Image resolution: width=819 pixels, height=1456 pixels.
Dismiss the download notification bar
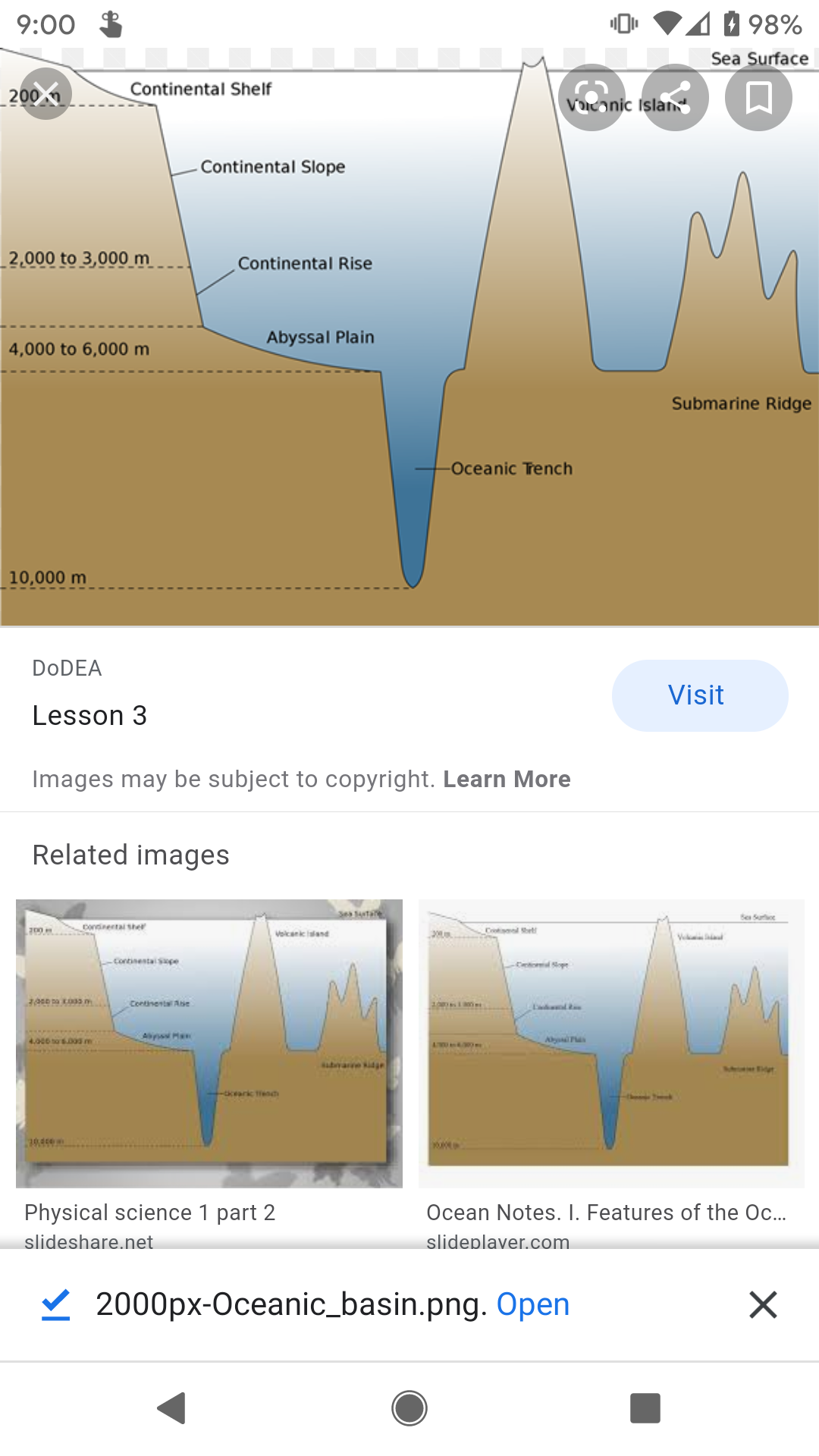[x=763, y=1304]
